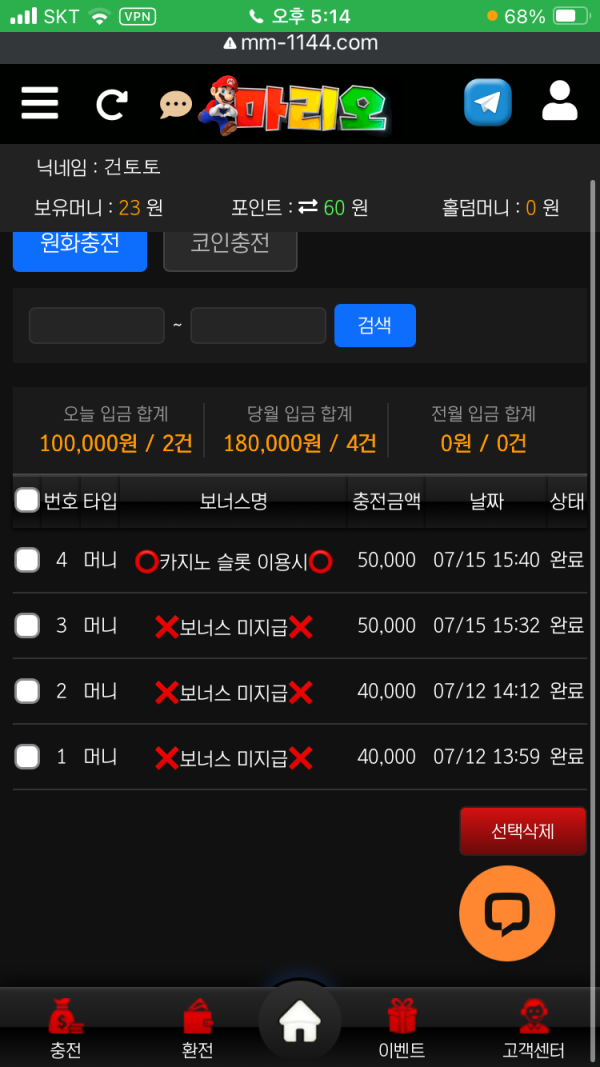Viewport: 600px width, 1067px height.
Task: Open the speech bubble messages icon
Action: 176,105
